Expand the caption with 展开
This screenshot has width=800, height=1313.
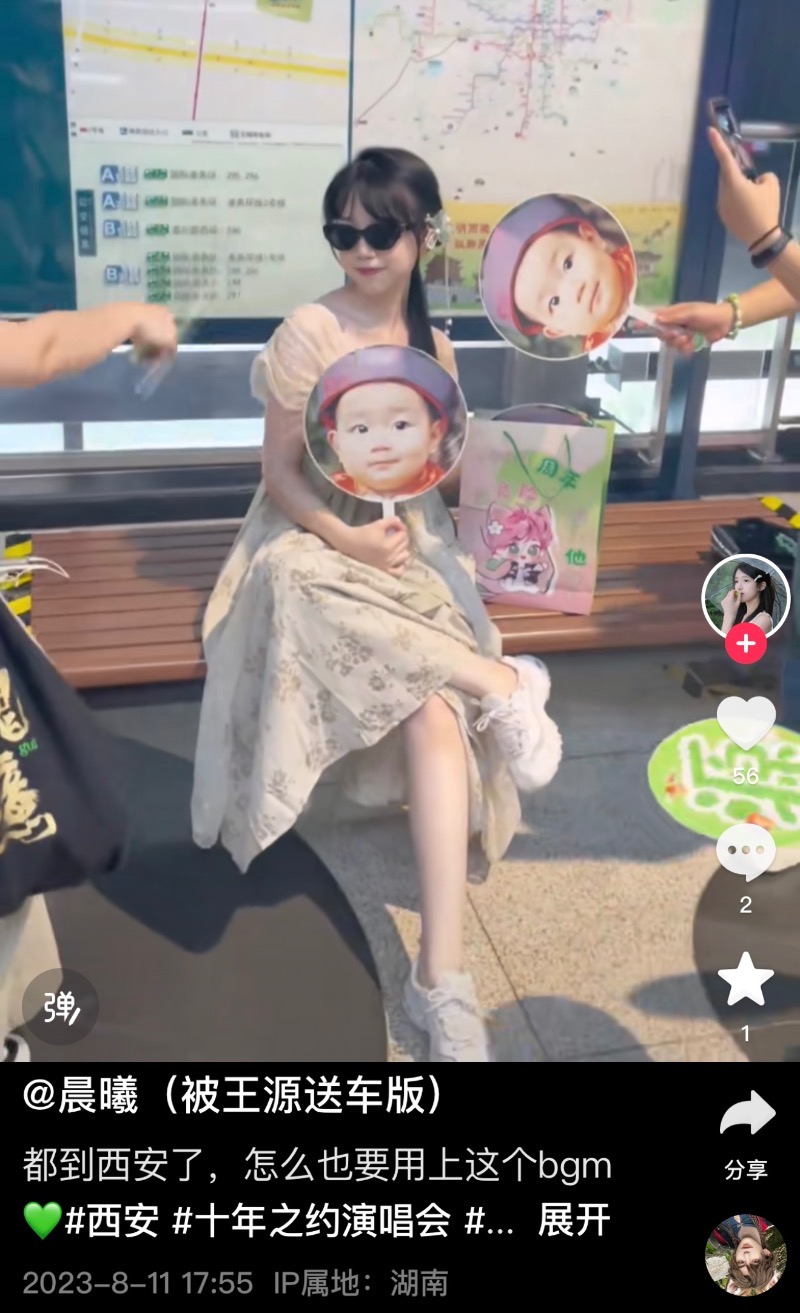tap(574, 1220)
